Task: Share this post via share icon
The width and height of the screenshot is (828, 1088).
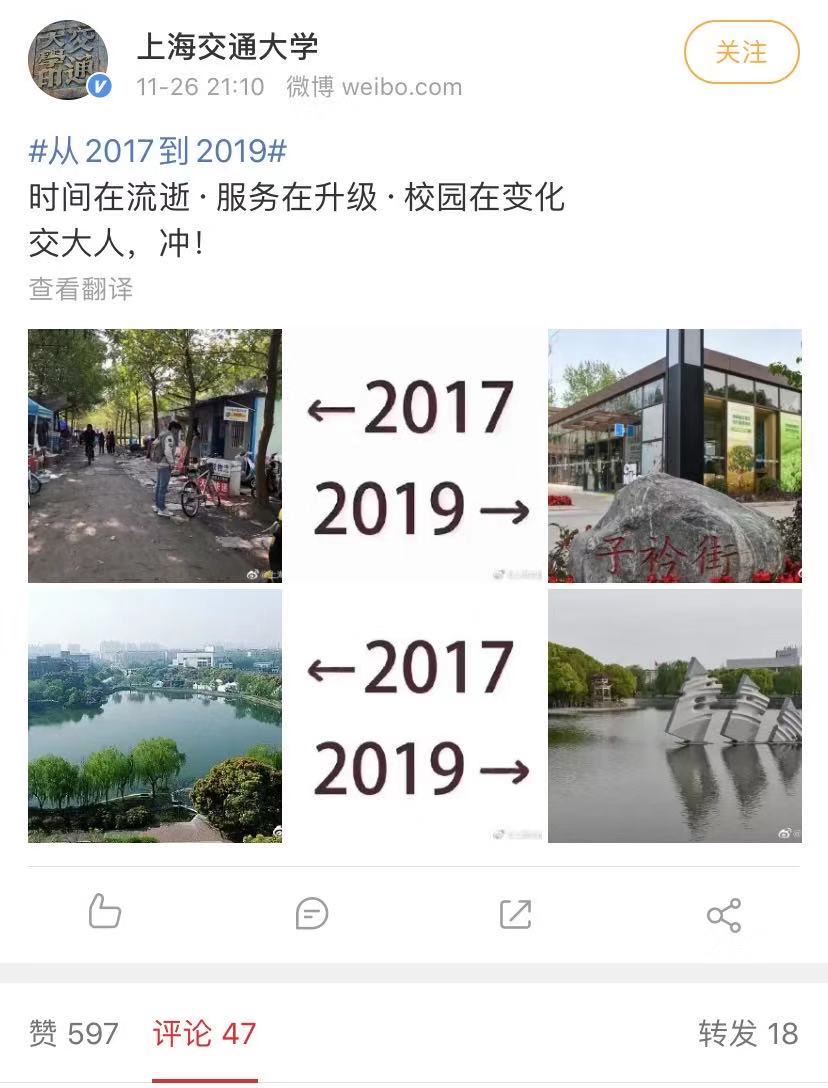Action: [723, 915]
